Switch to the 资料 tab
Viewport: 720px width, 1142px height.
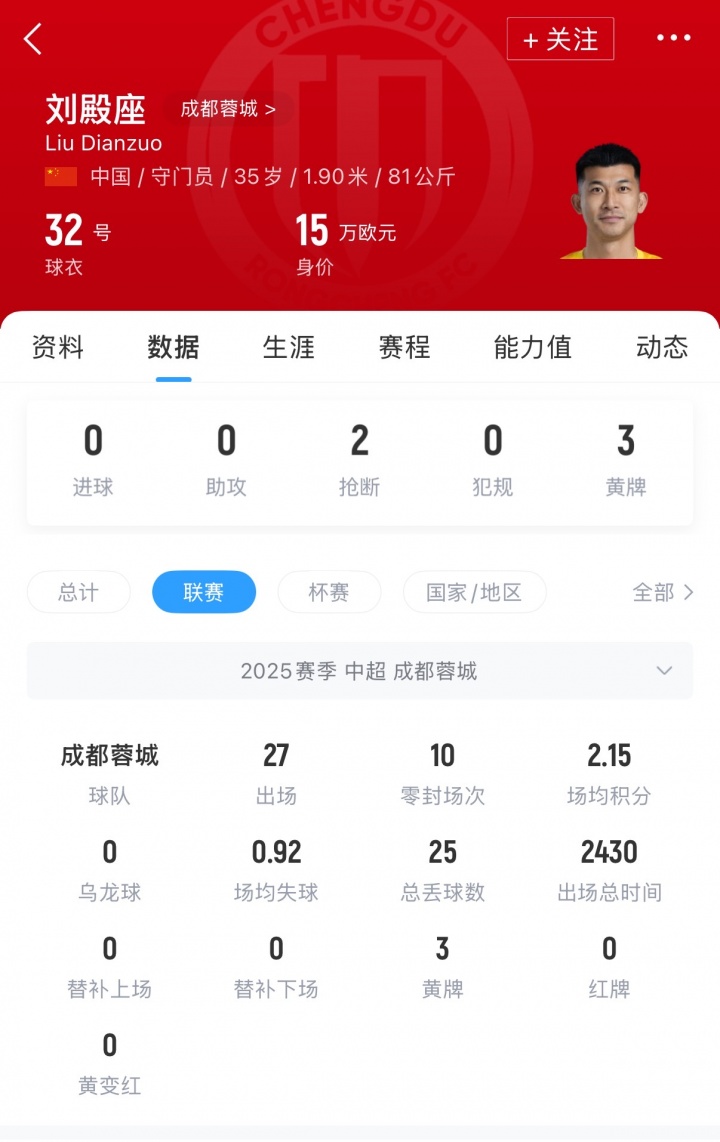pyautogui.click(x=58, y=347)
